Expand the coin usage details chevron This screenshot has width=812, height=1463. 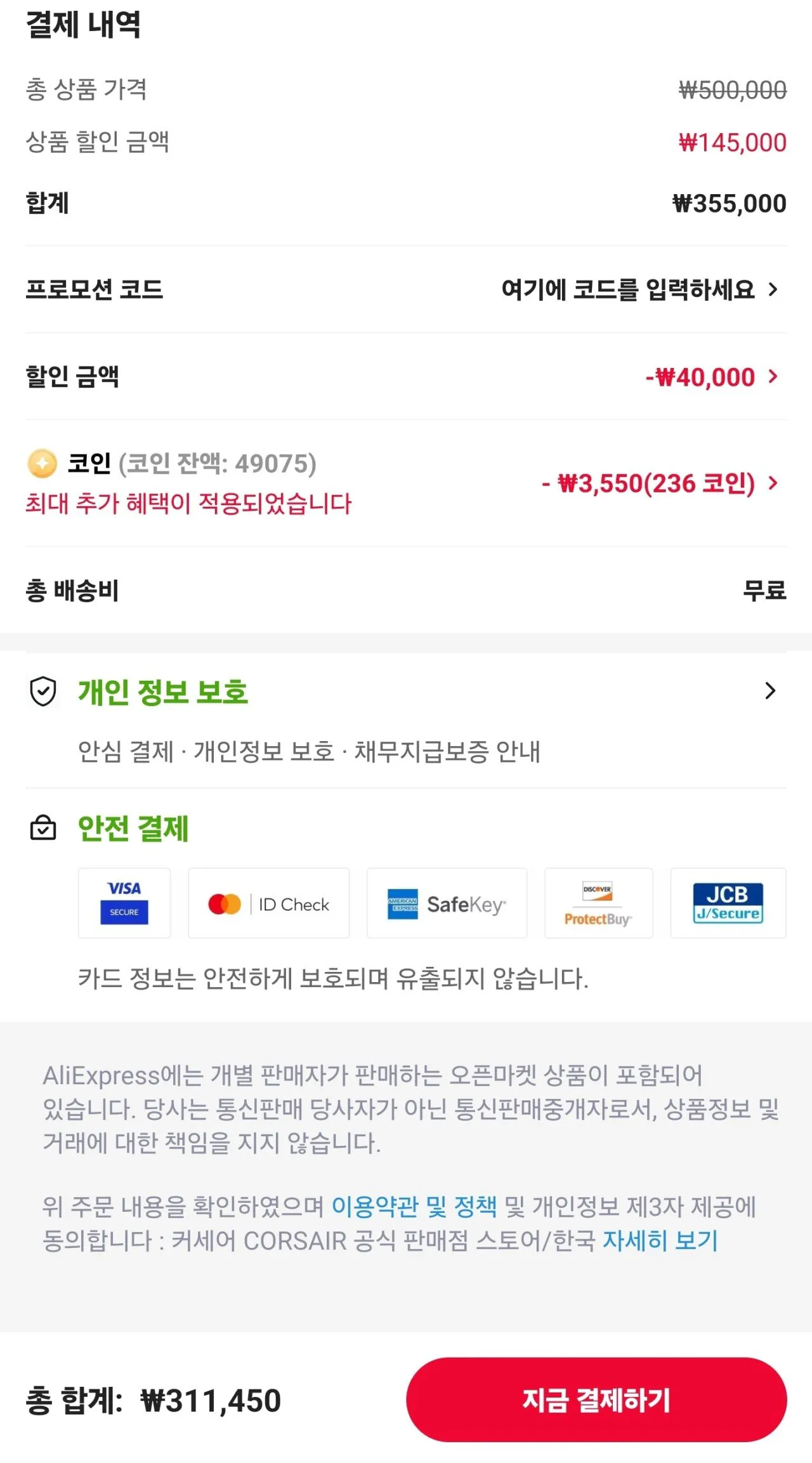click(775, 484)
